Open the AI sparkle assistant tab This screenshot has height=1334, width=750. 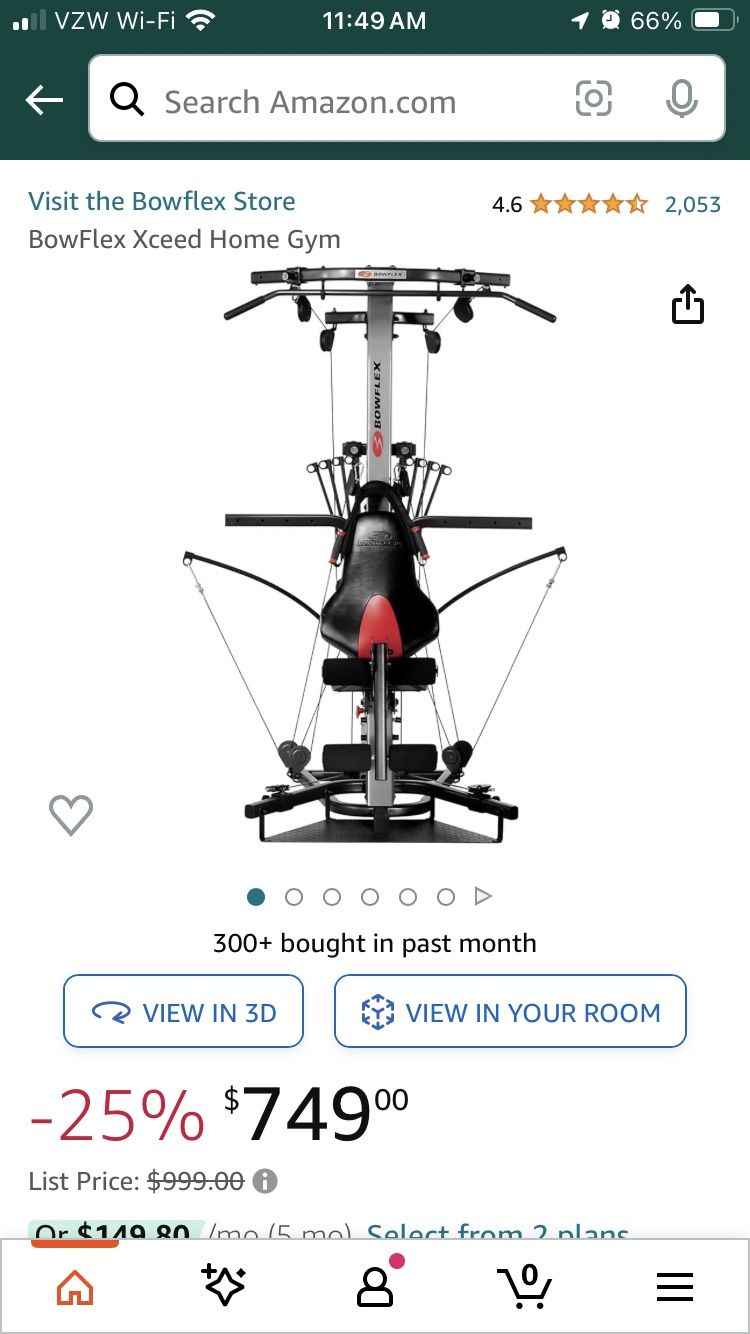pyautogui.click(x=224, y=1287)
